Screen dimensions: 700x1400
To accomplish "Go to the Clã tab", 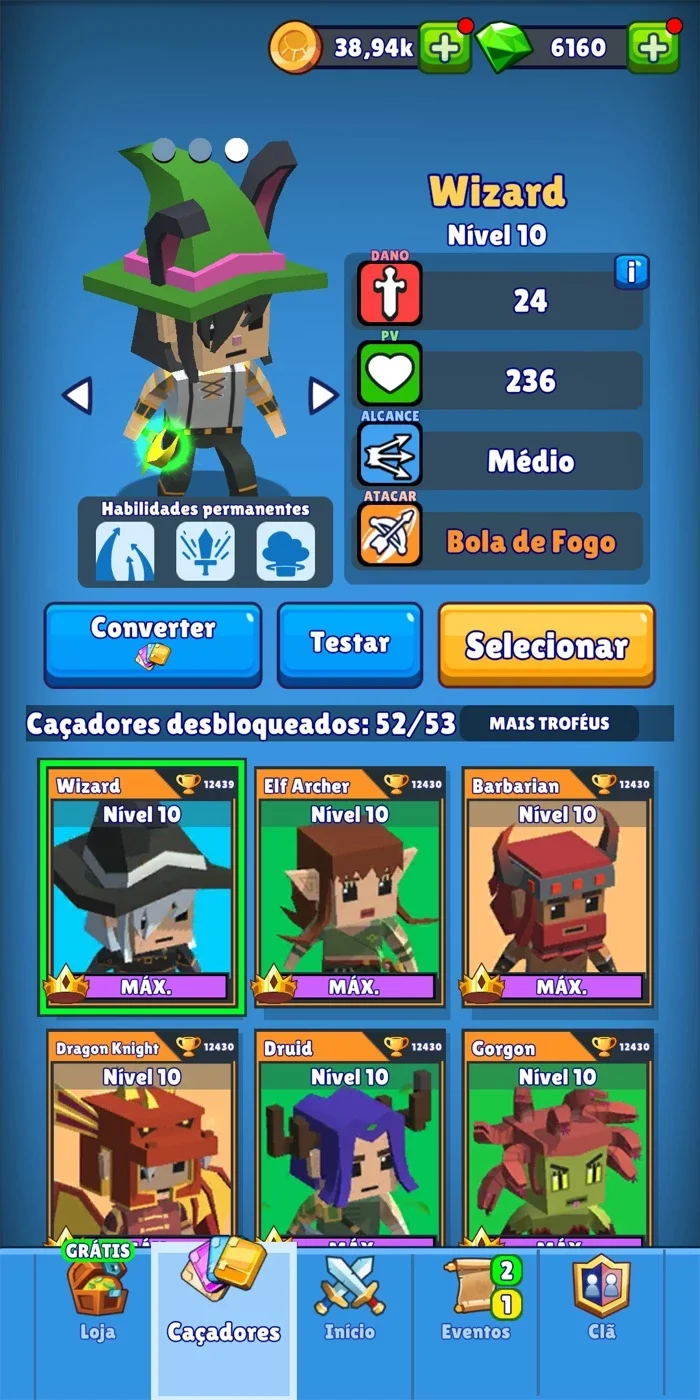I will [602, 1296].
